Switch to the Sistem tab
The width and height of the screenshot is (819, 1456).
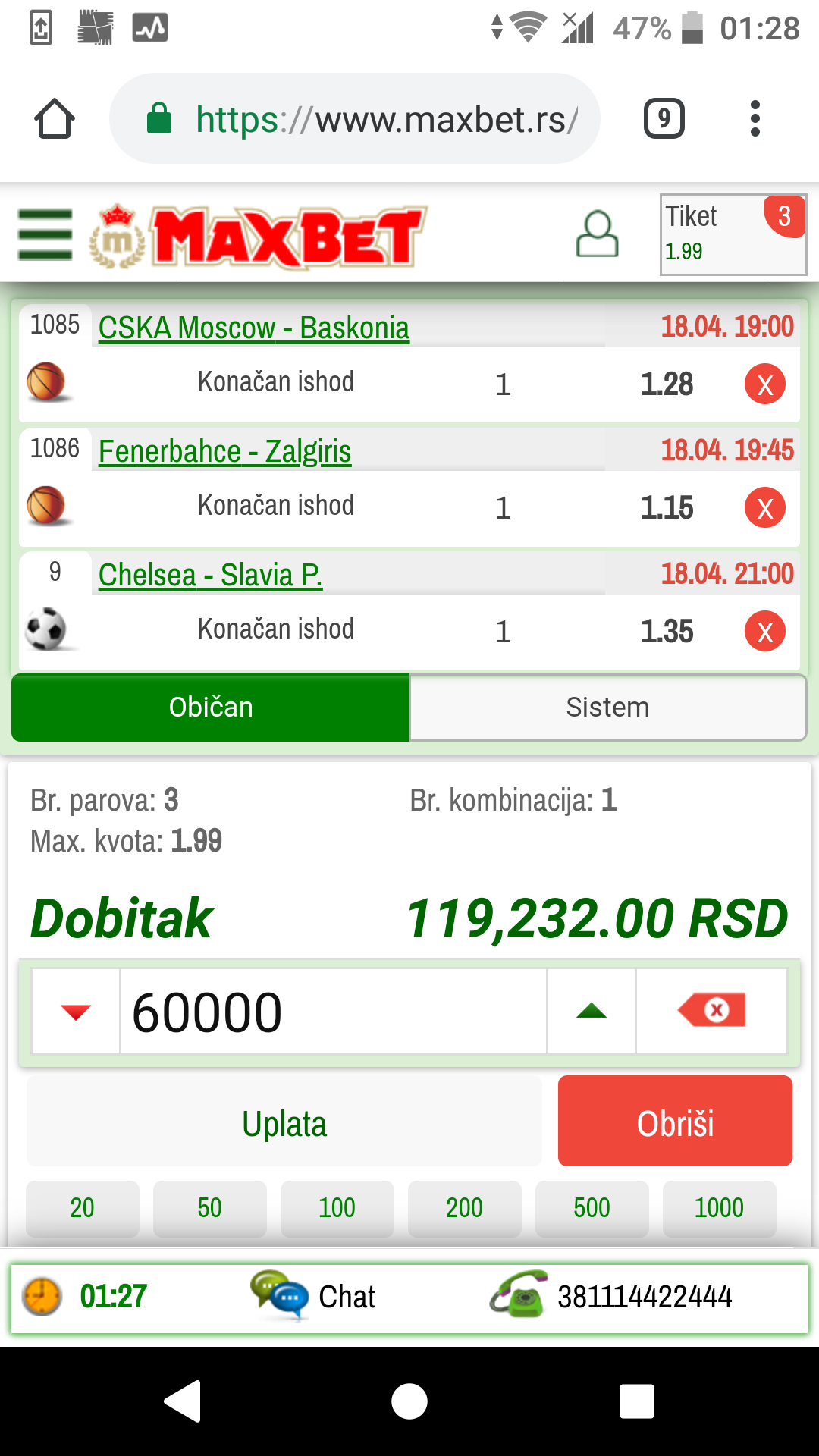[607, 708]
